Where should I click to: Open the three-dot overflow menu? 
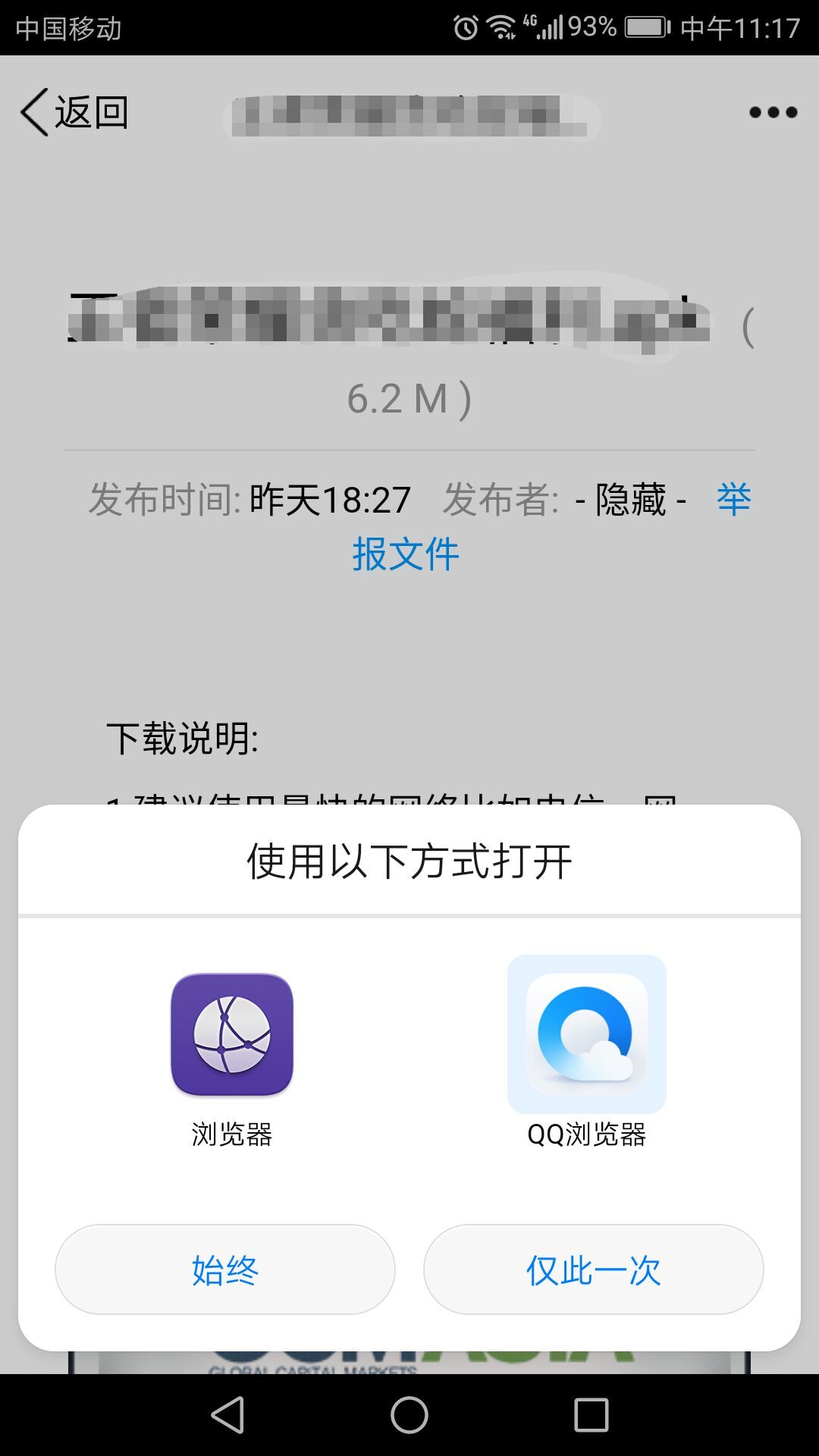click(772, 112)
